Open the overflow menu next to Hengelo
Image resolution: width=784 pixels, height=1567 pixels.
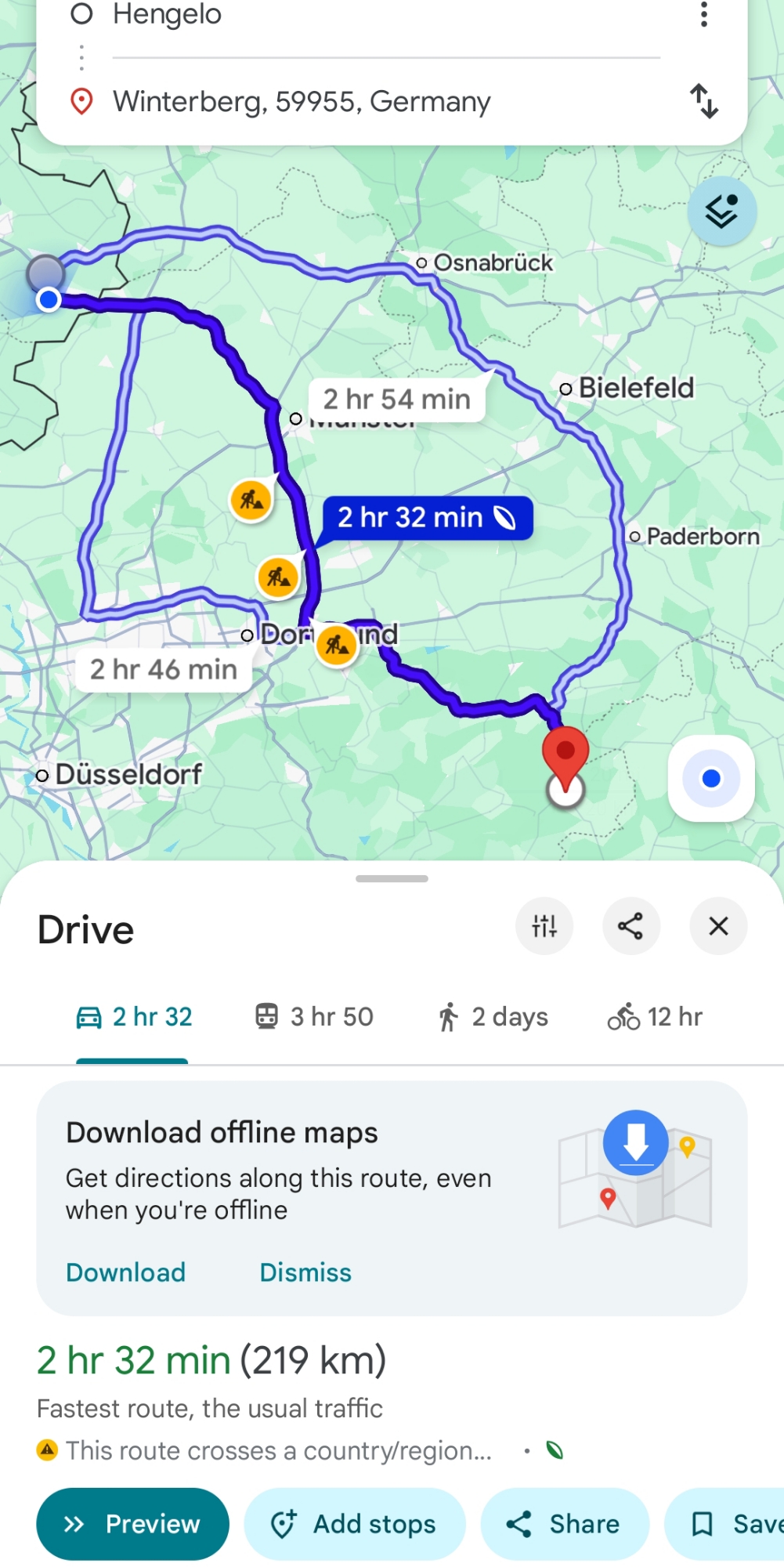703,14
